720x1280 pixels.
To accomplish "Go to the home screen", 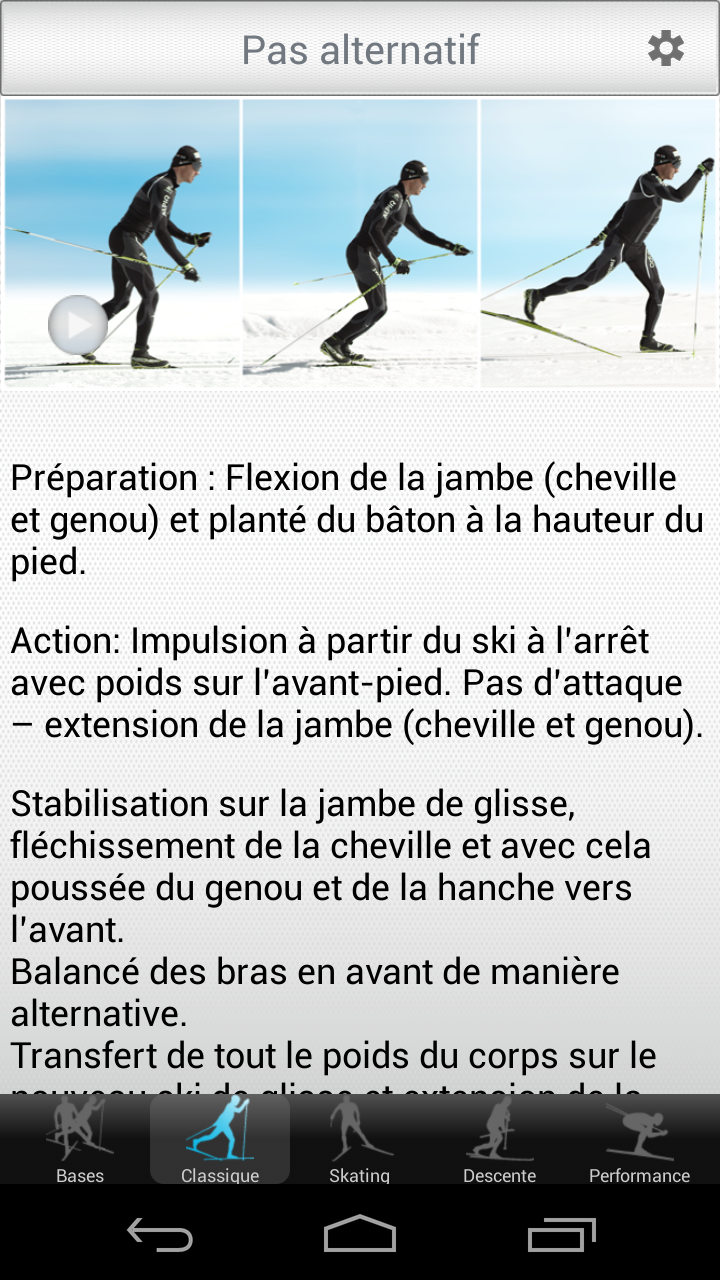I will click(360, 1235).
